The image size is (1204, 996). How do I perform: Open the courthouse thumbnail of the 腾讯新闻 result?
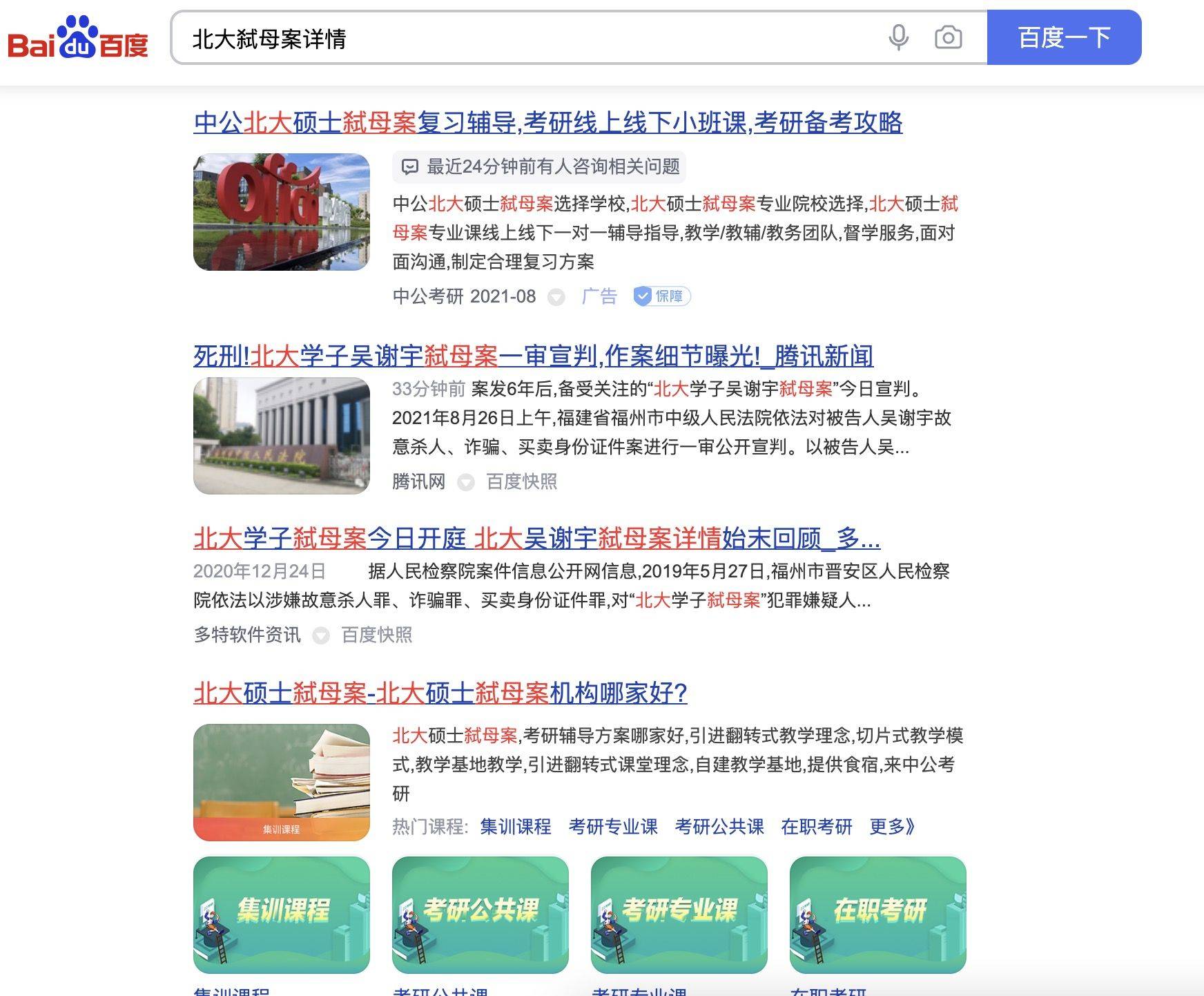coord(282,435)
